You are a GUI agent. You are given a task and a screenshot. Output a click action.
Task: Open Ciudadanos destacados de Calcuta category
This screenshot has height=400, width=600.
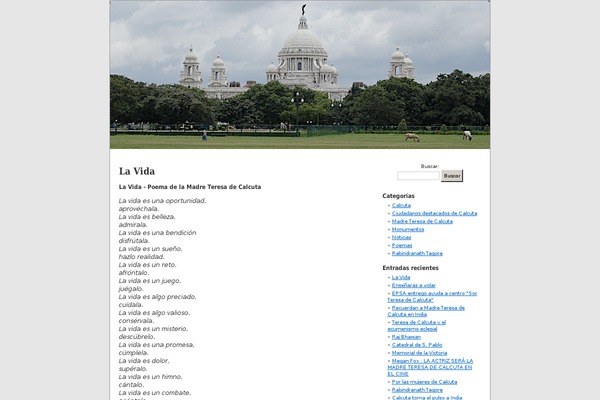point(434,213)
